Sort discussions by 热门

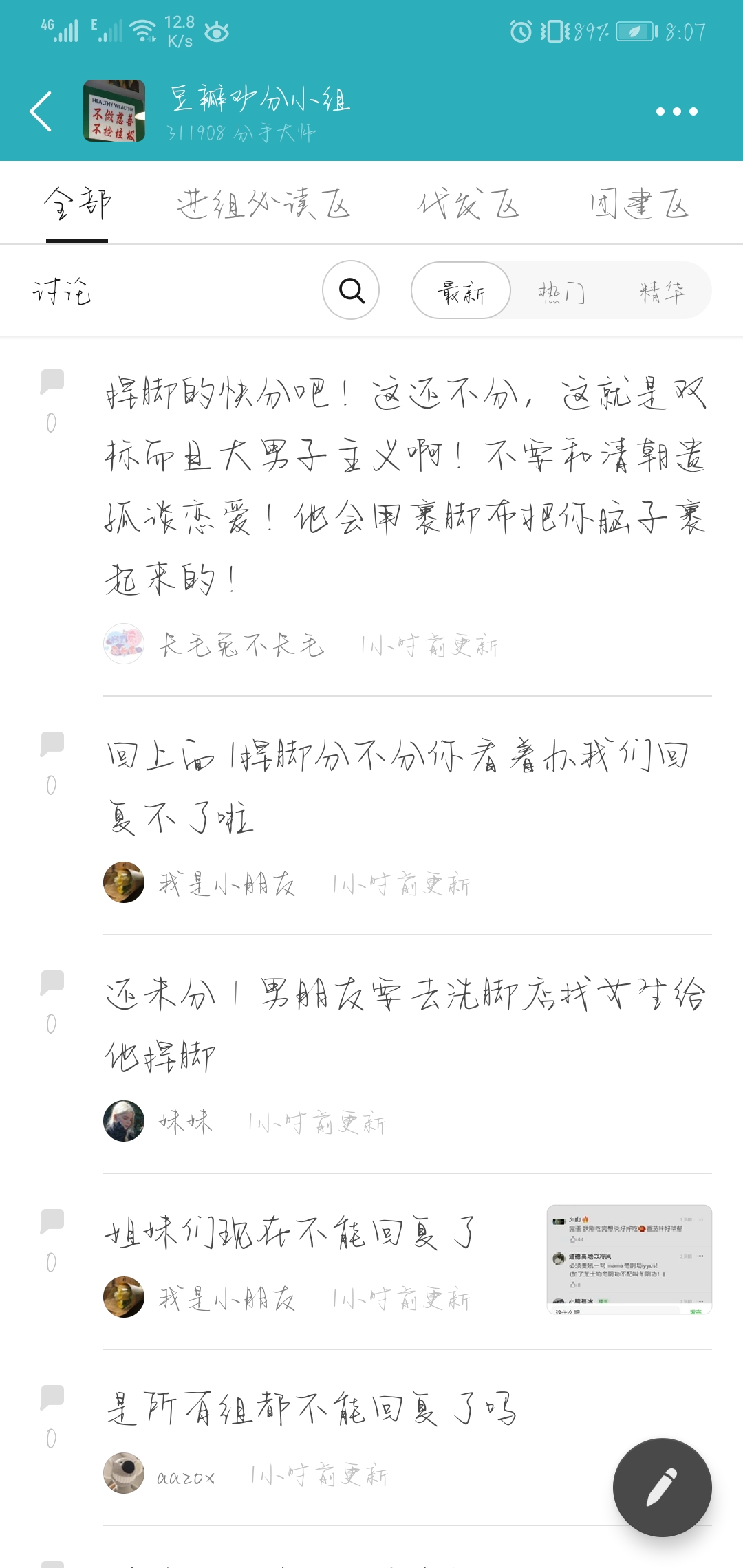point(561,292)
